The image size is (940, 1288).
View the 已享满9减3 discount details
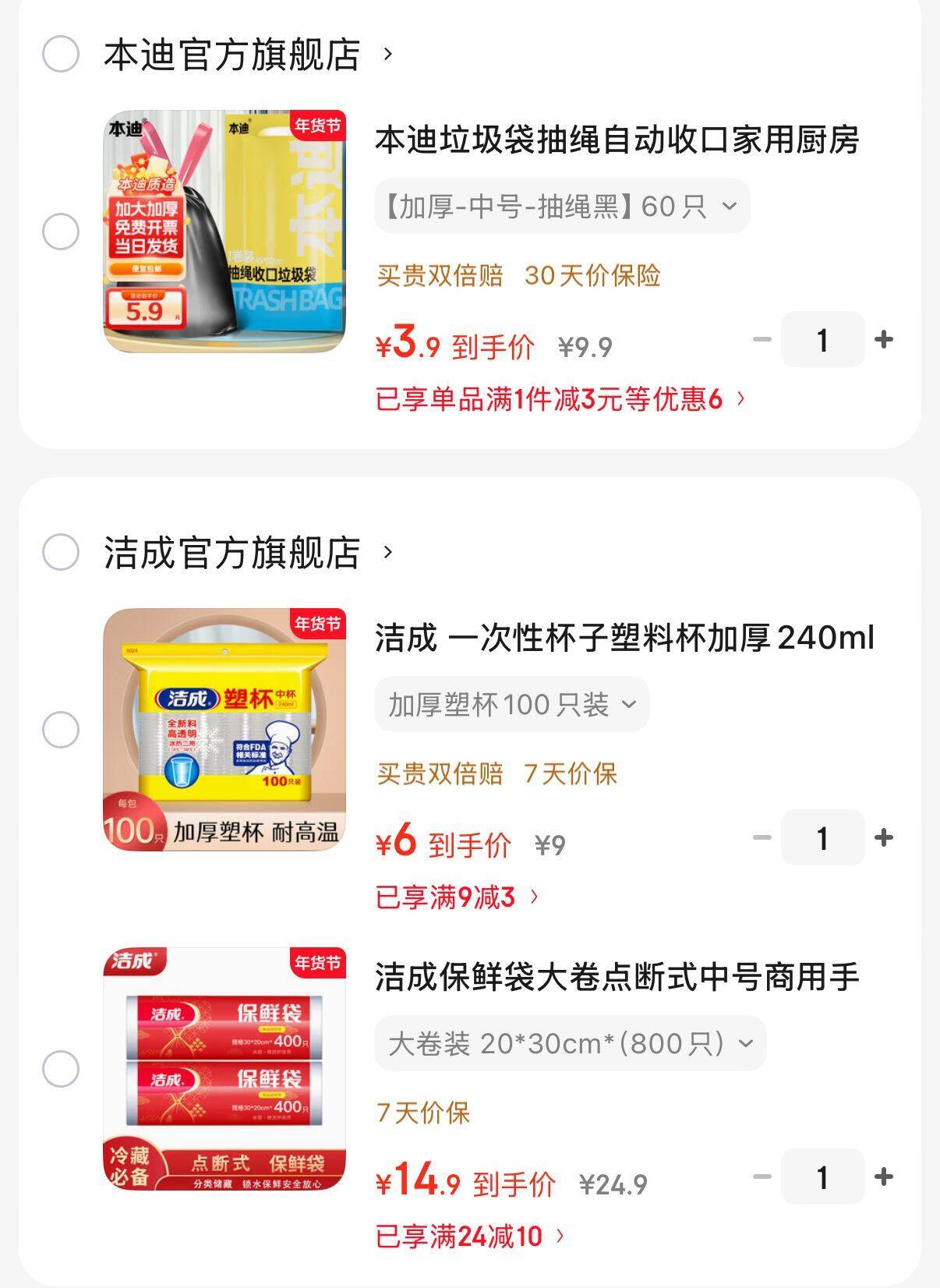(x=457, y=897)
